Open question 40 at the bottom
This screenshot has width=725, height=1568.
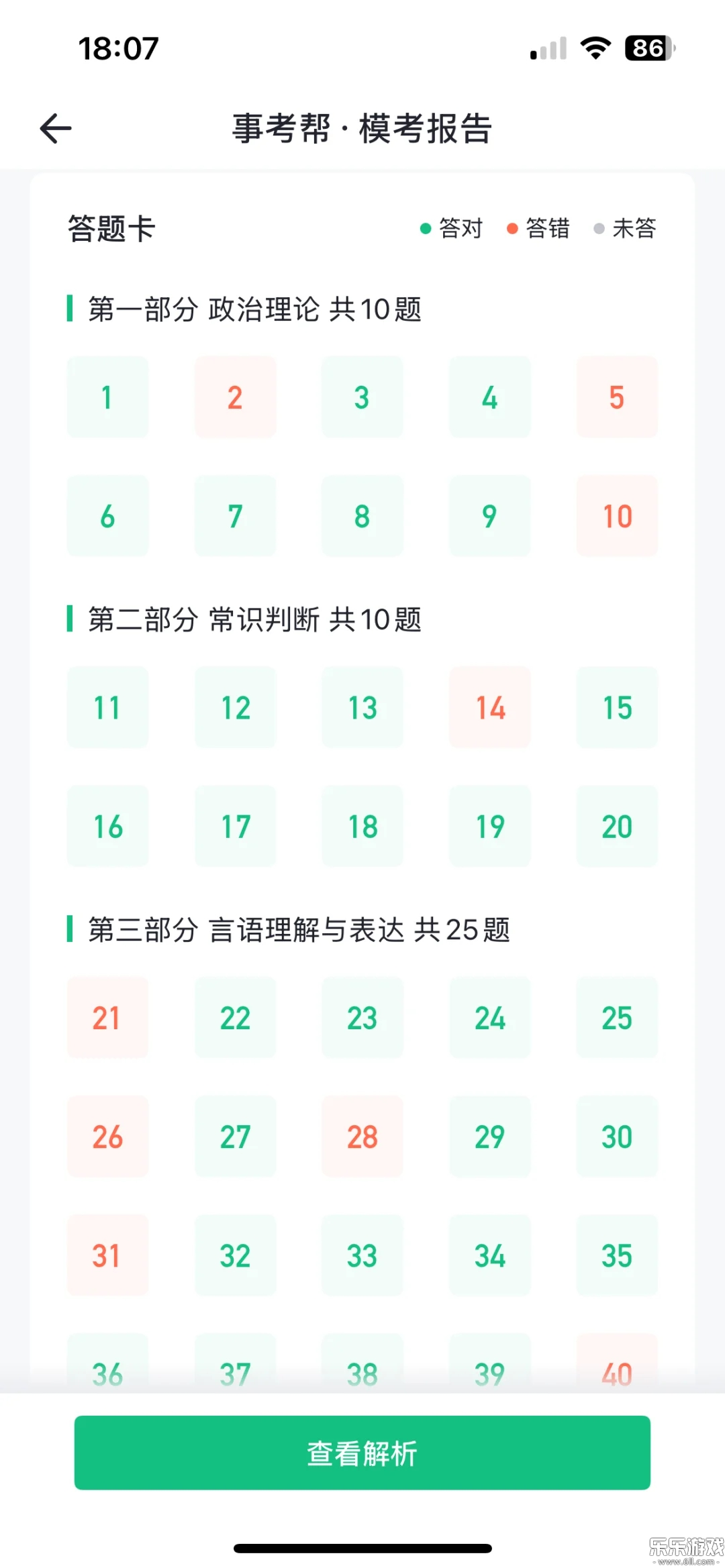point(617,1373)
